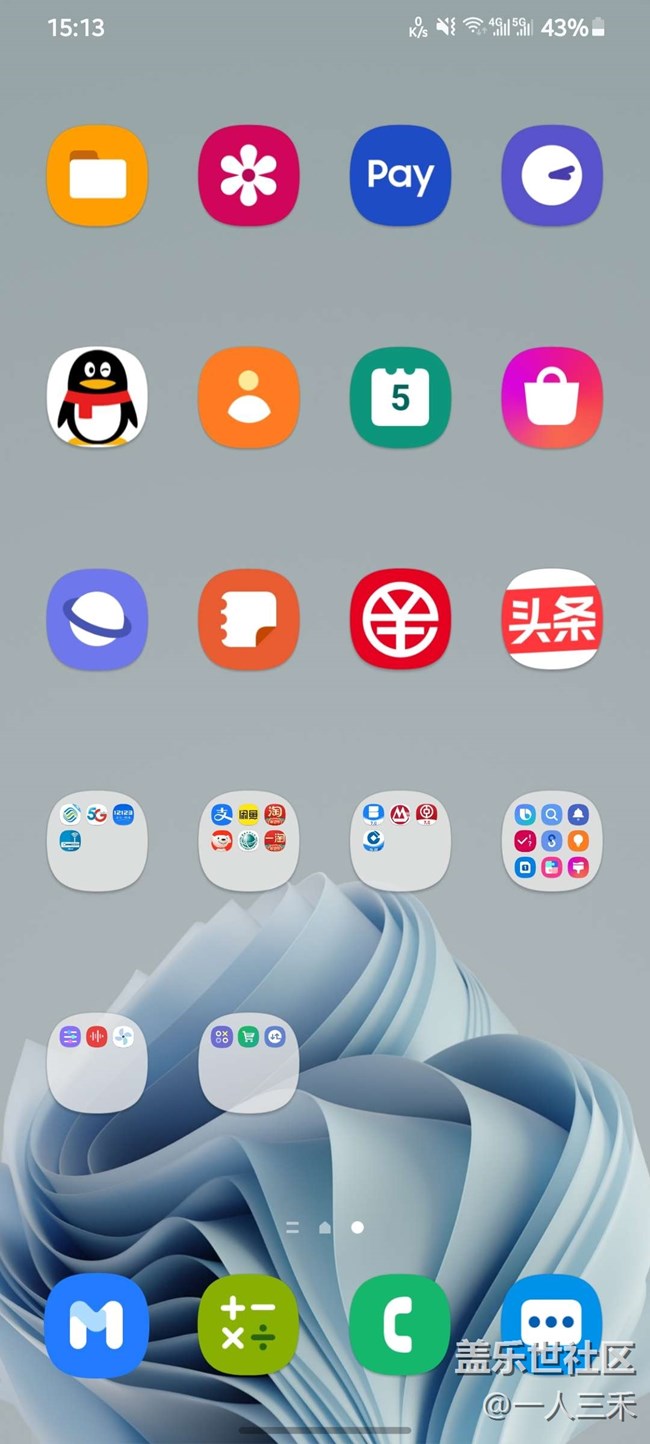Open the Contacts app

pos(249,397)
